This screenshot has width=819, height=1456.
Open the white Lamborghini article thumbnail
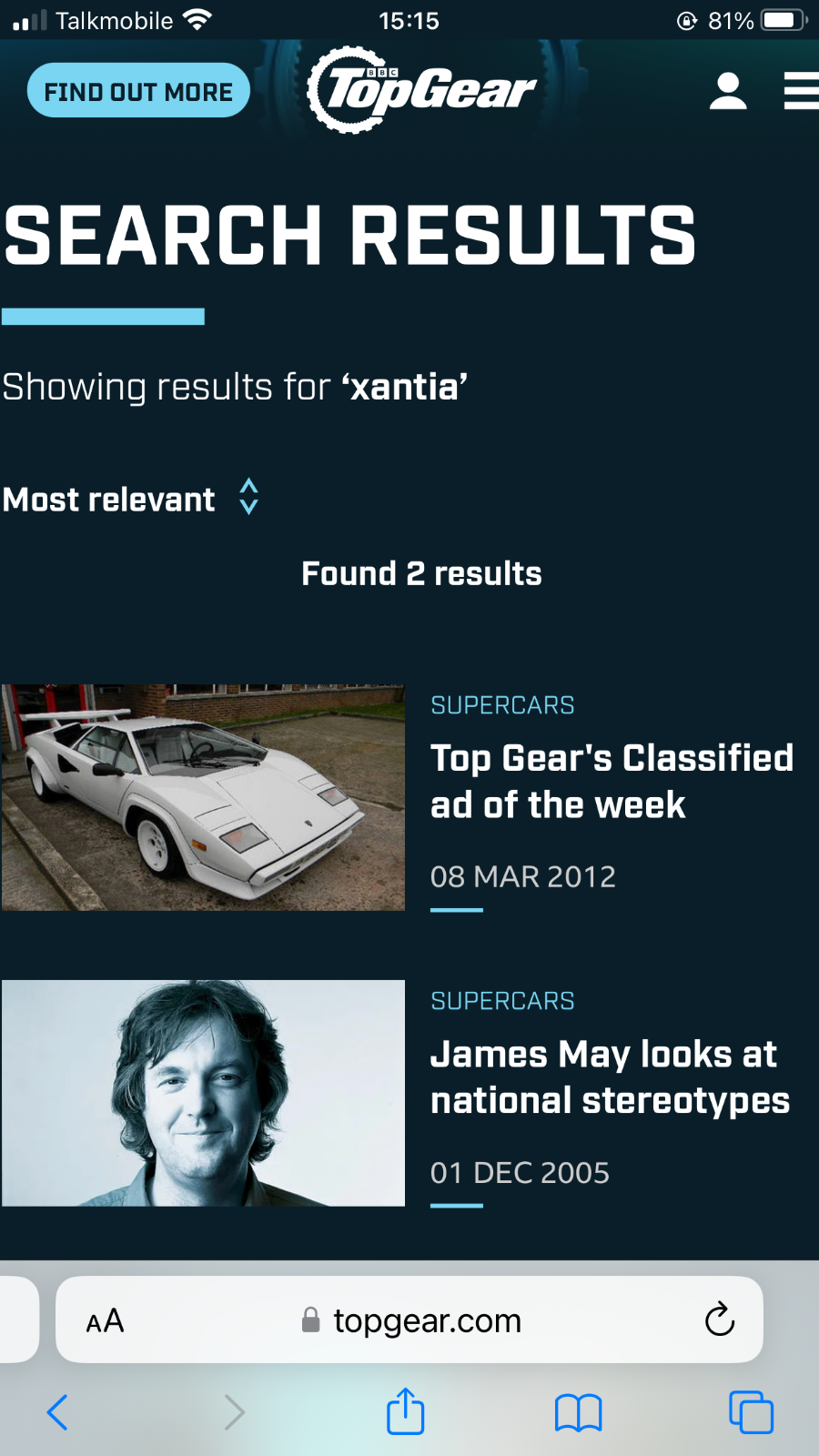coord(203,797)
